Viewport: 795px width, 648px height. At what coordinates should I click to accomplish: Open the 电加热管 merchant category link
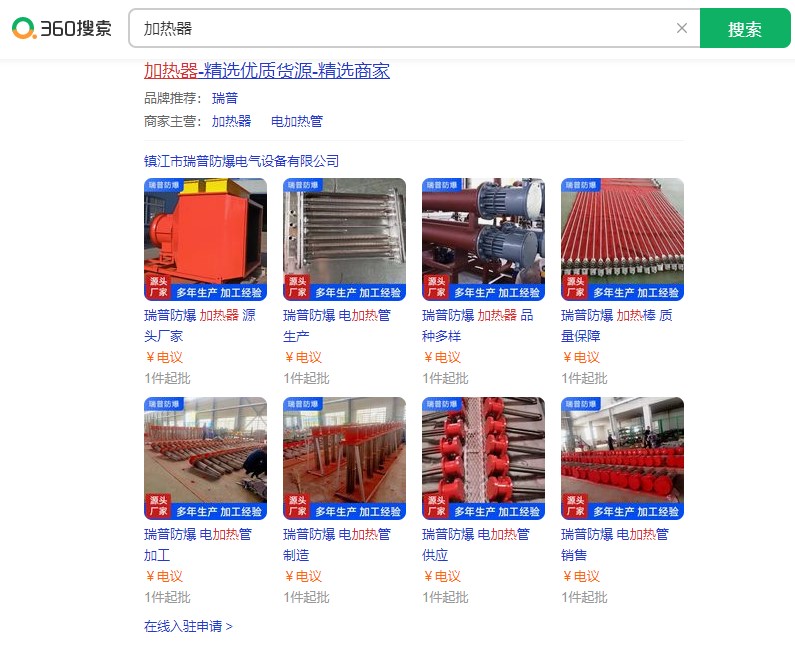pos(297,121)
